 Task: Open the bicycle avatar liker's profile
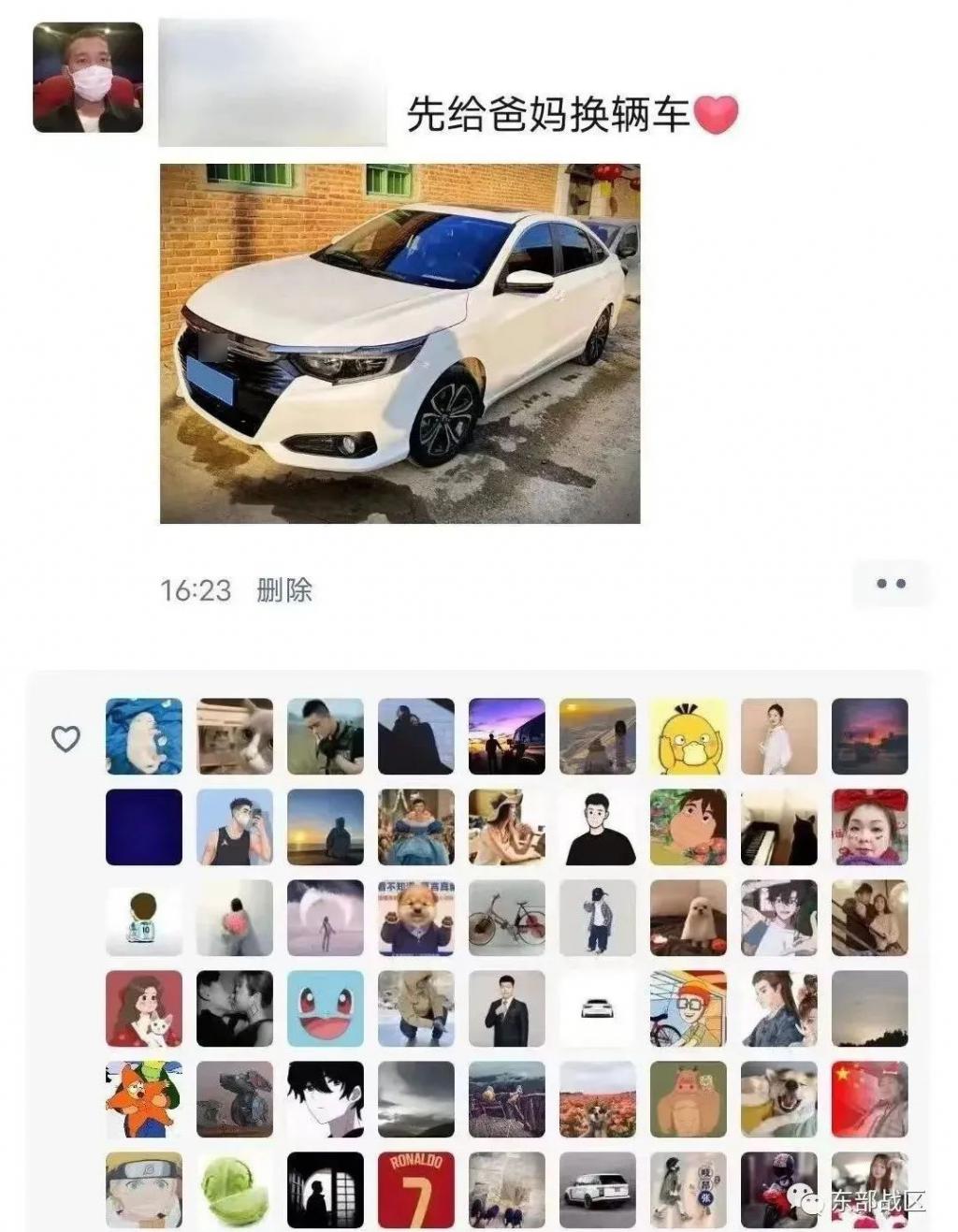(506, 918)
